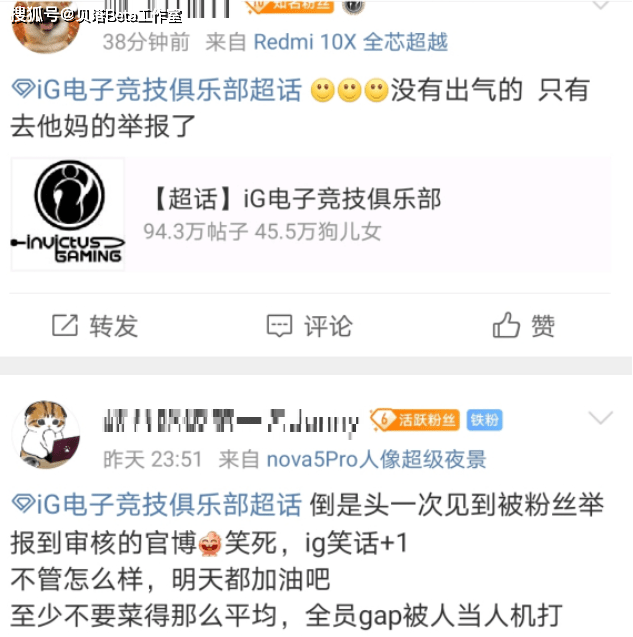Repost the first post via 转发
Screen dimensions: 633x637
(x=94, y=325)
